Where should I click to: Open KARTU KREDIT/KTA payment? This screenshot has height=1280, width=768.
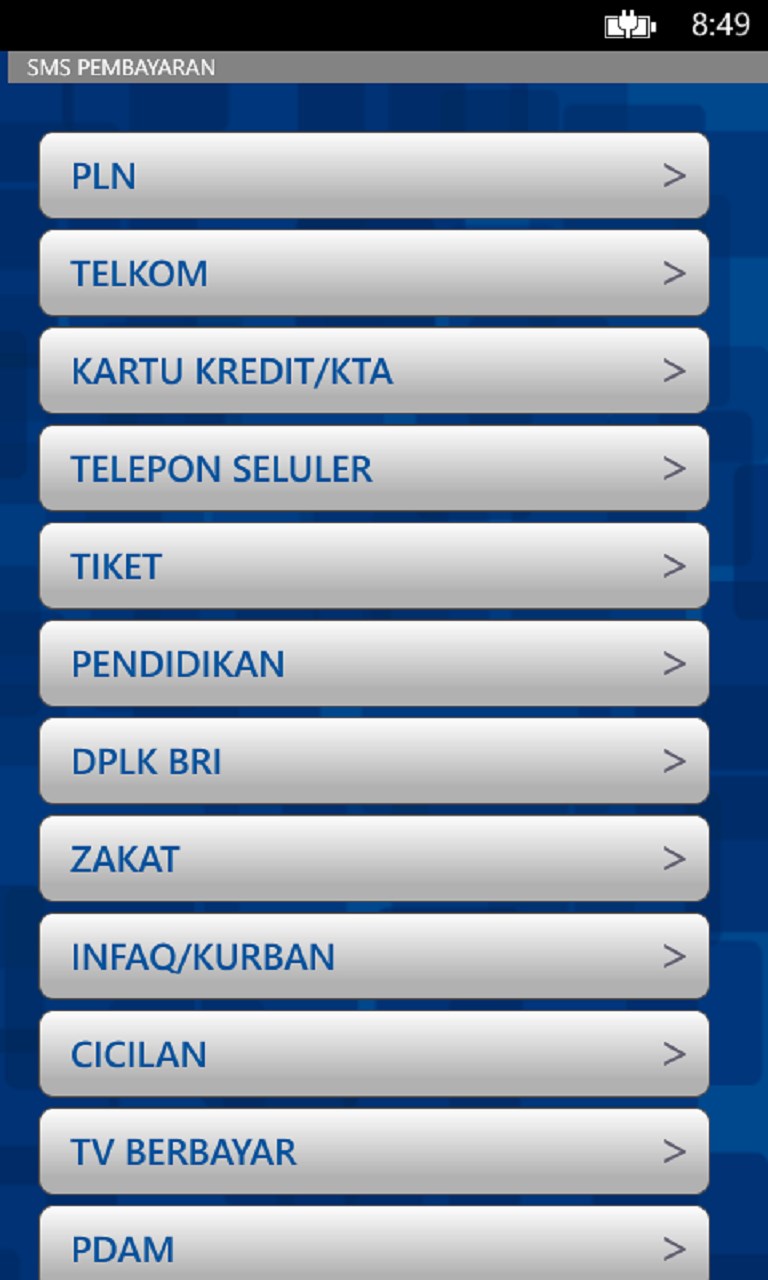(374, 371)
